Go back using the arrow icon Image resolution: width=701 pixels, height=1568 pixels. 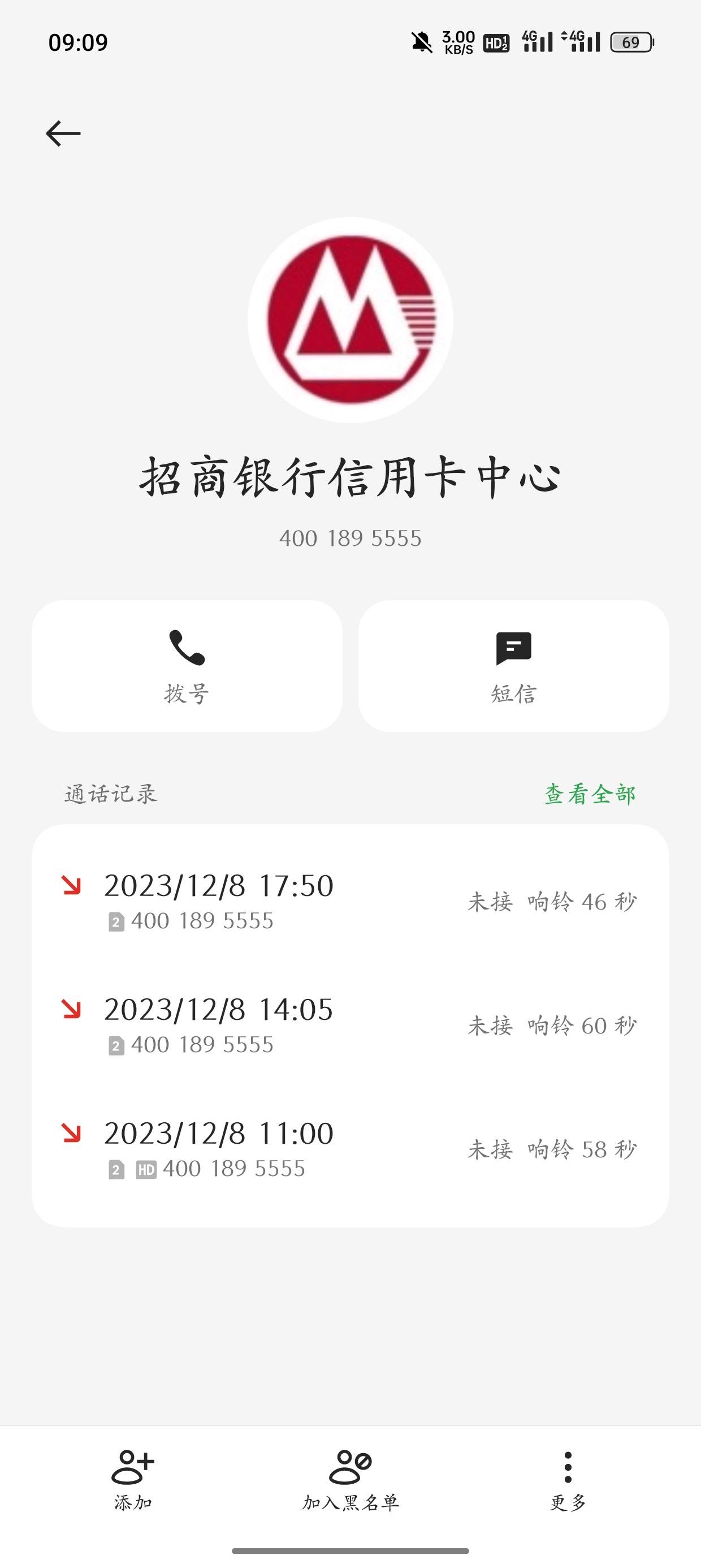click(63, 133)
